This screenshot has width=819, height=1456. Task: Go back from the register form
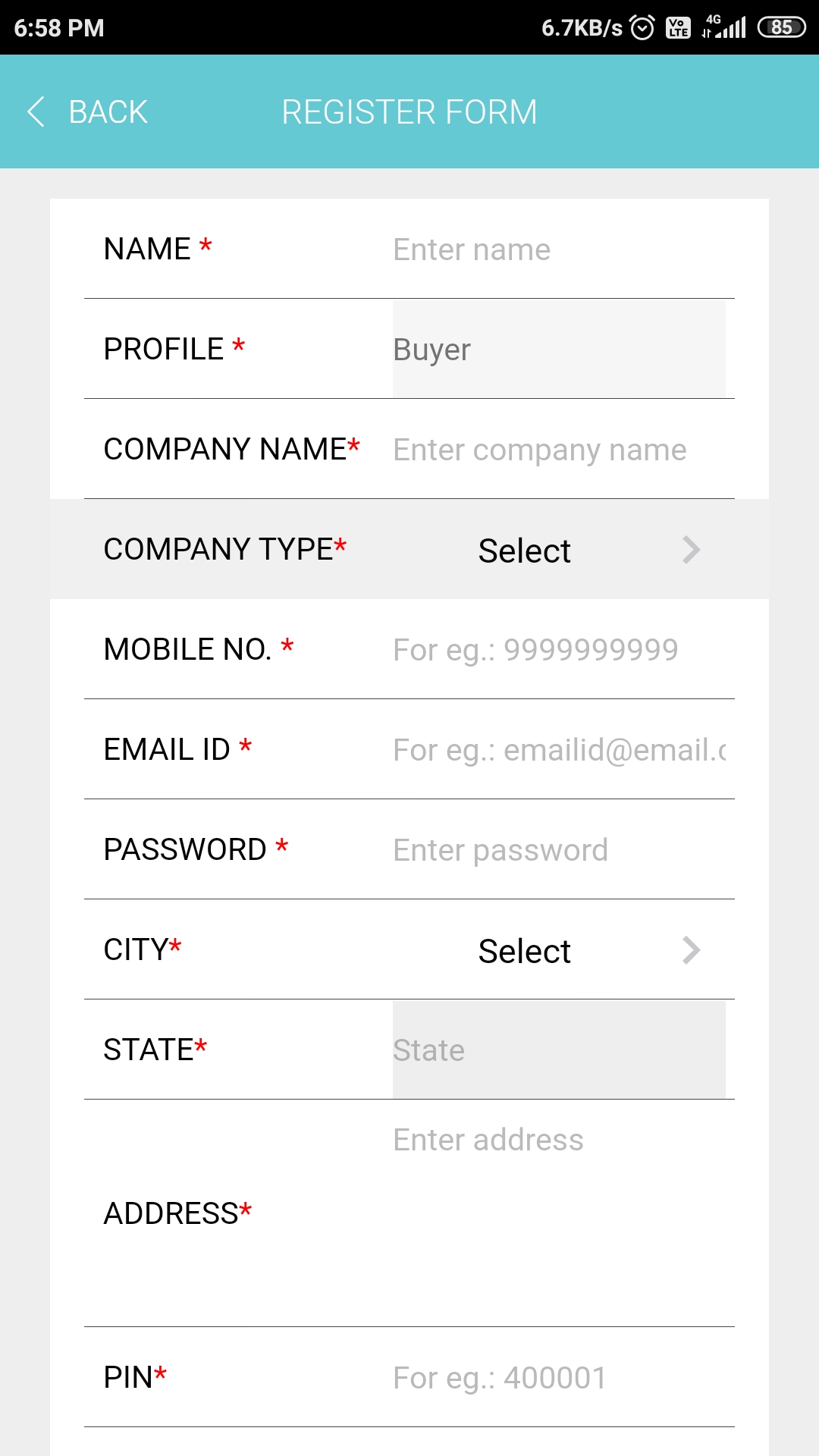point(87,112)
